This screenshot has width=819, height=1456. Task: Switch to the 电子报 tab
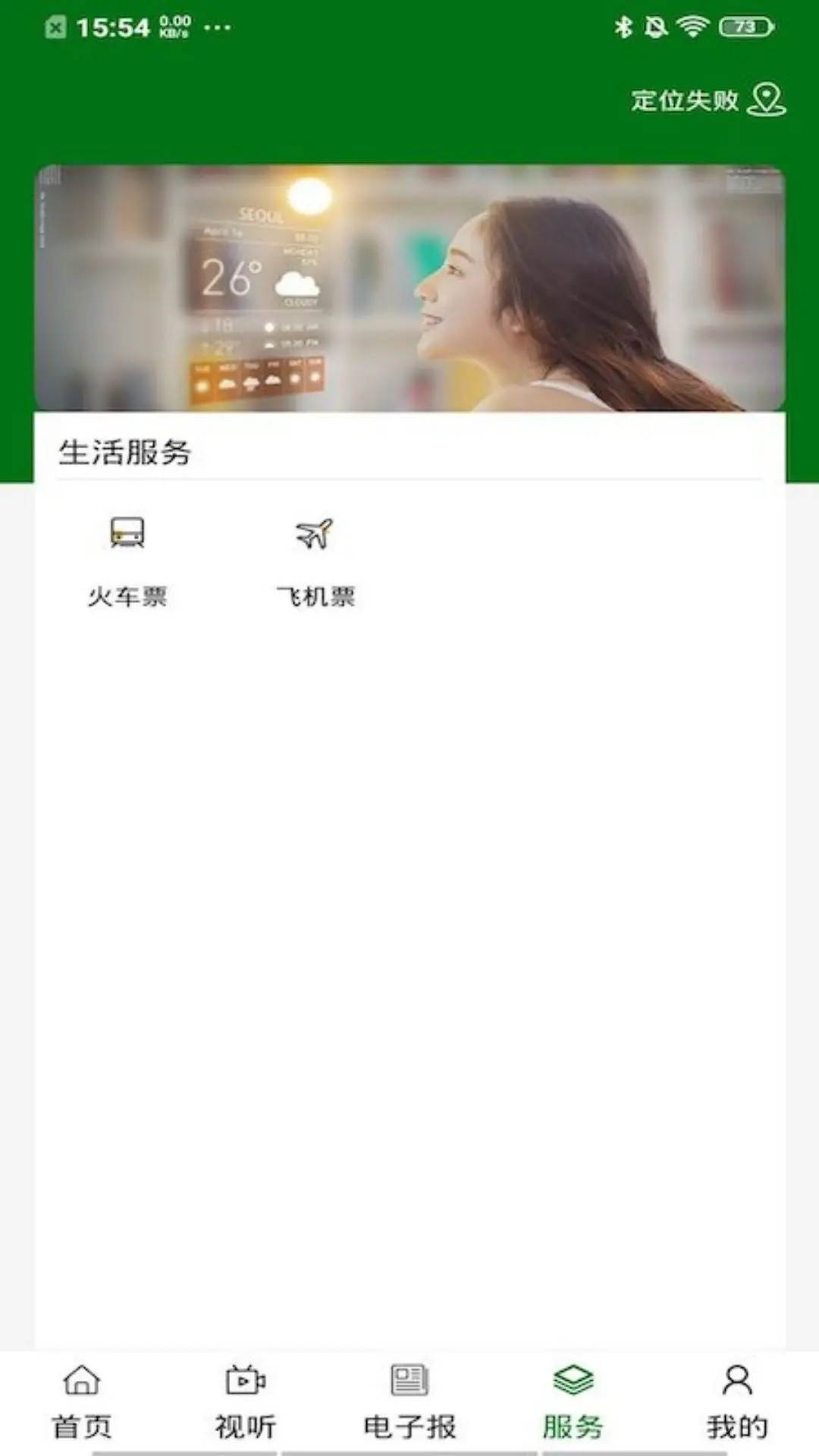[x=407, y=1424]
